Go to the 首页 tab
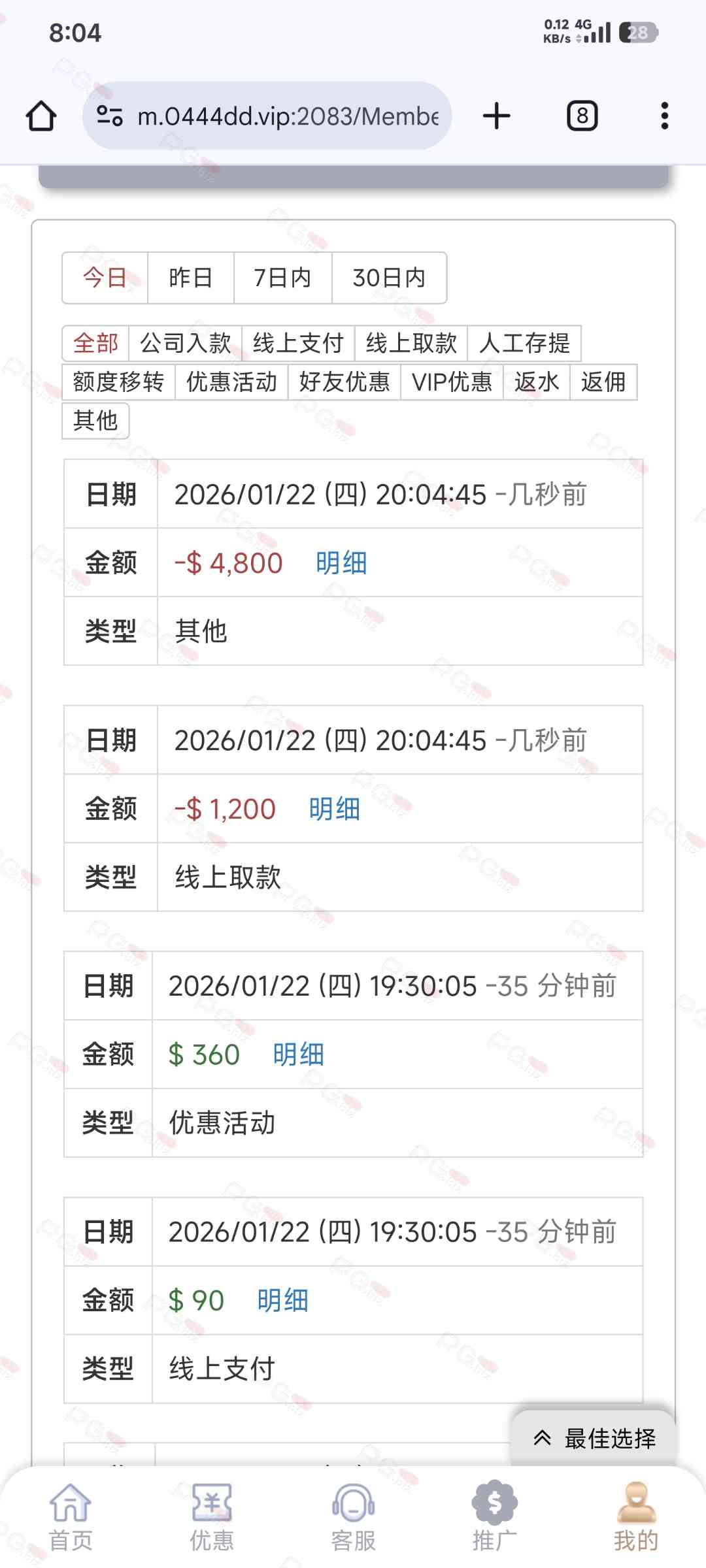Viewport: 706px width, 1568px height. [x=71, y=1516]
